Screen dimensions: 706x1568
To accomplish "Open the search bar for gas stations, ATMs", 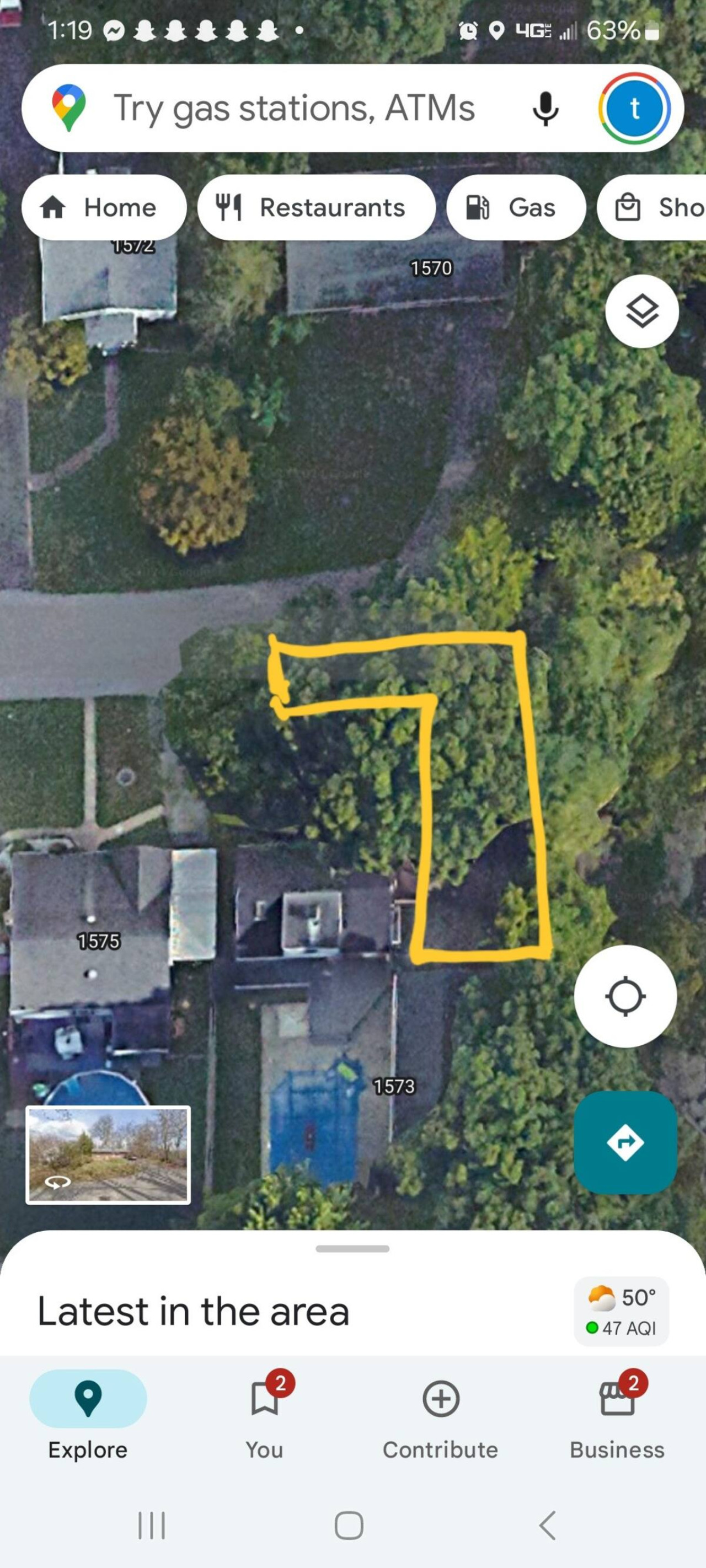I will 292,109.
